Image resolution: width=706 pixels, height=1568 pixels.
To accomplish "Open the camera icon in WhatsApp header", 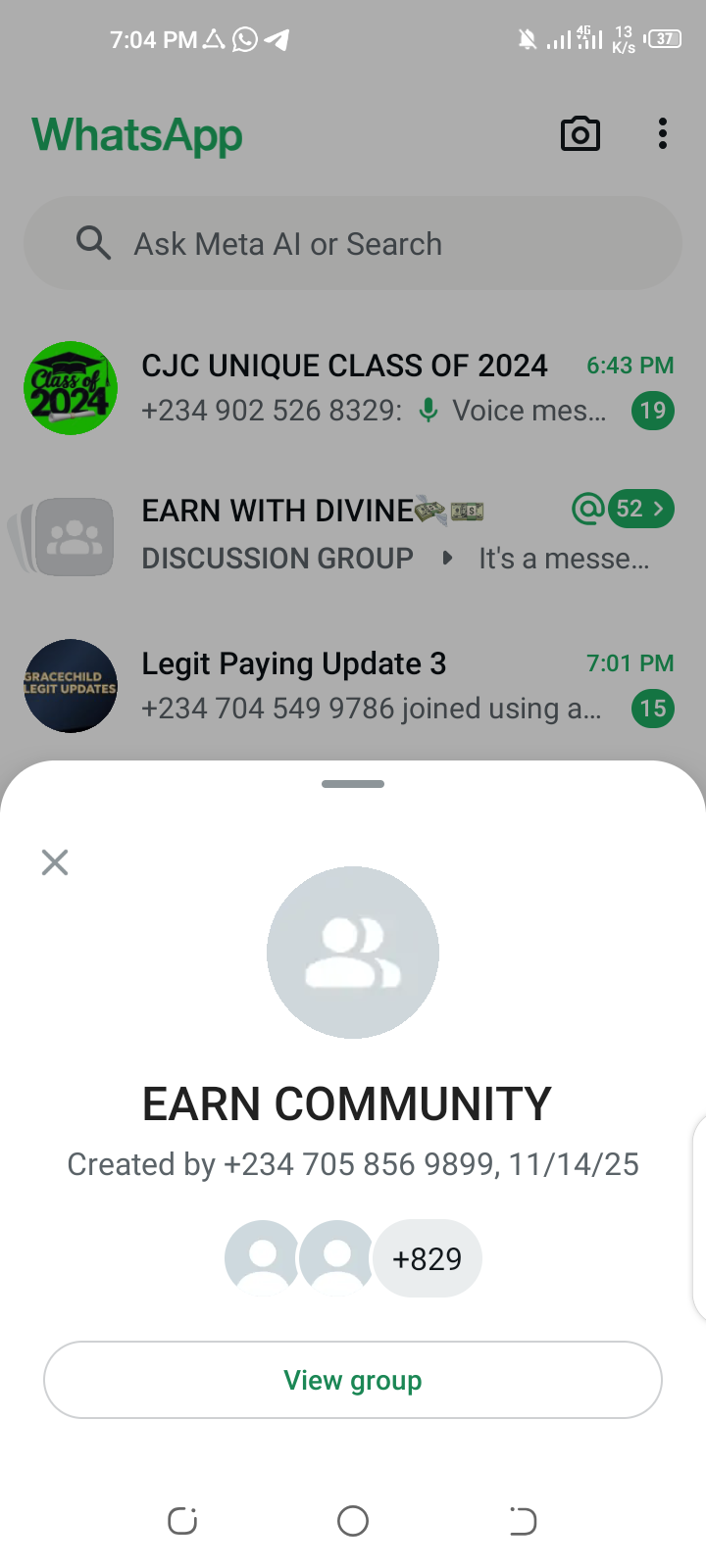I will pos(580,134).
